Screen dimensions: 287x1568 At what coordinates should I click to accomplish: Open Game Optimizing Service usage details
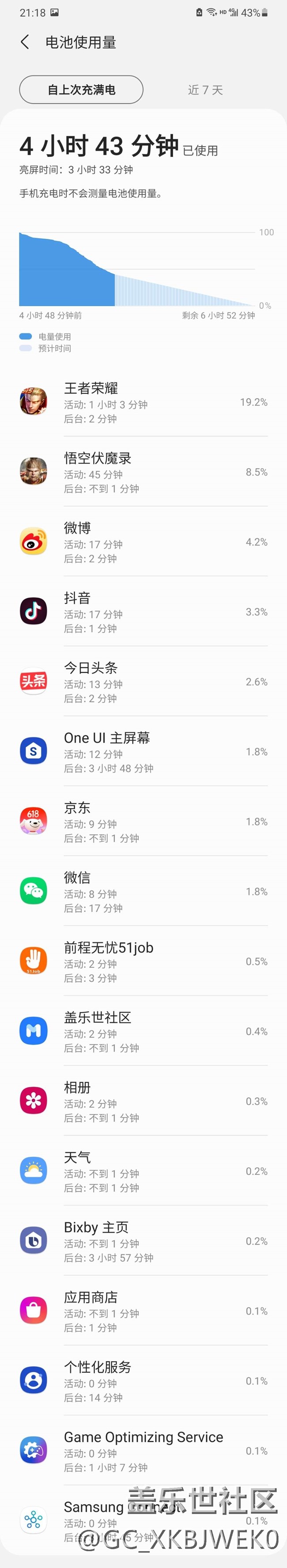pyautogui.click(x=143, y=1452)
